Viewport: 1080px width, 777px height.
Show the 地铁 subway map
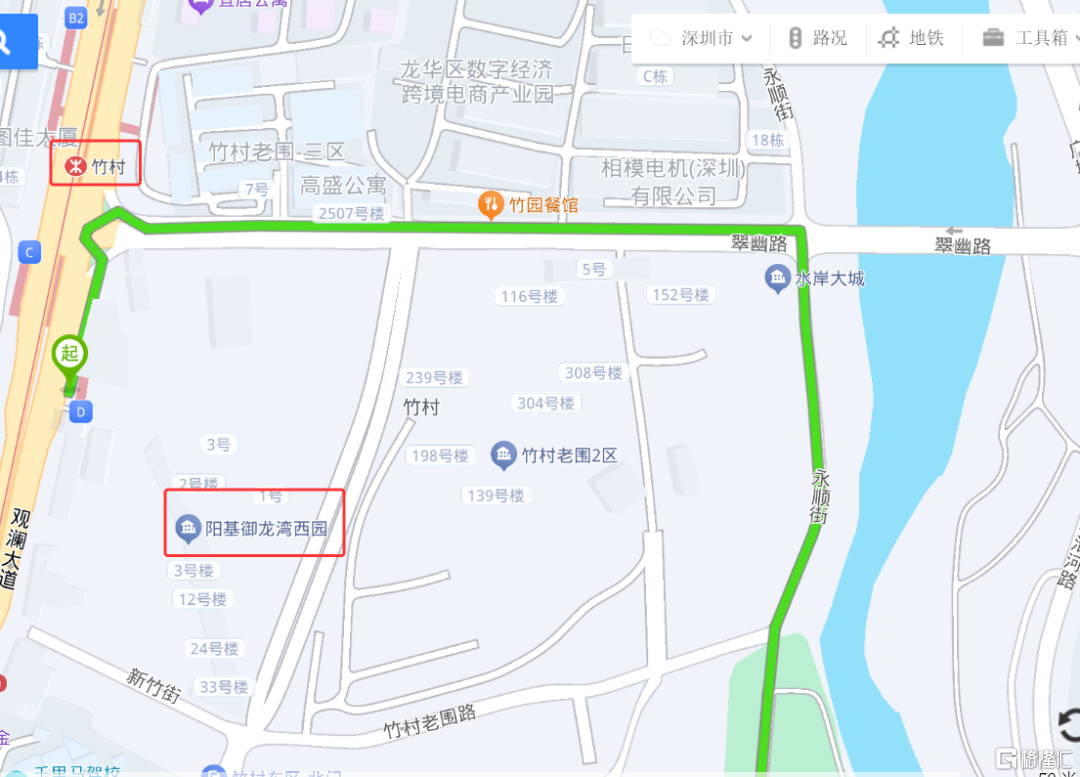(x=911, y=38)
